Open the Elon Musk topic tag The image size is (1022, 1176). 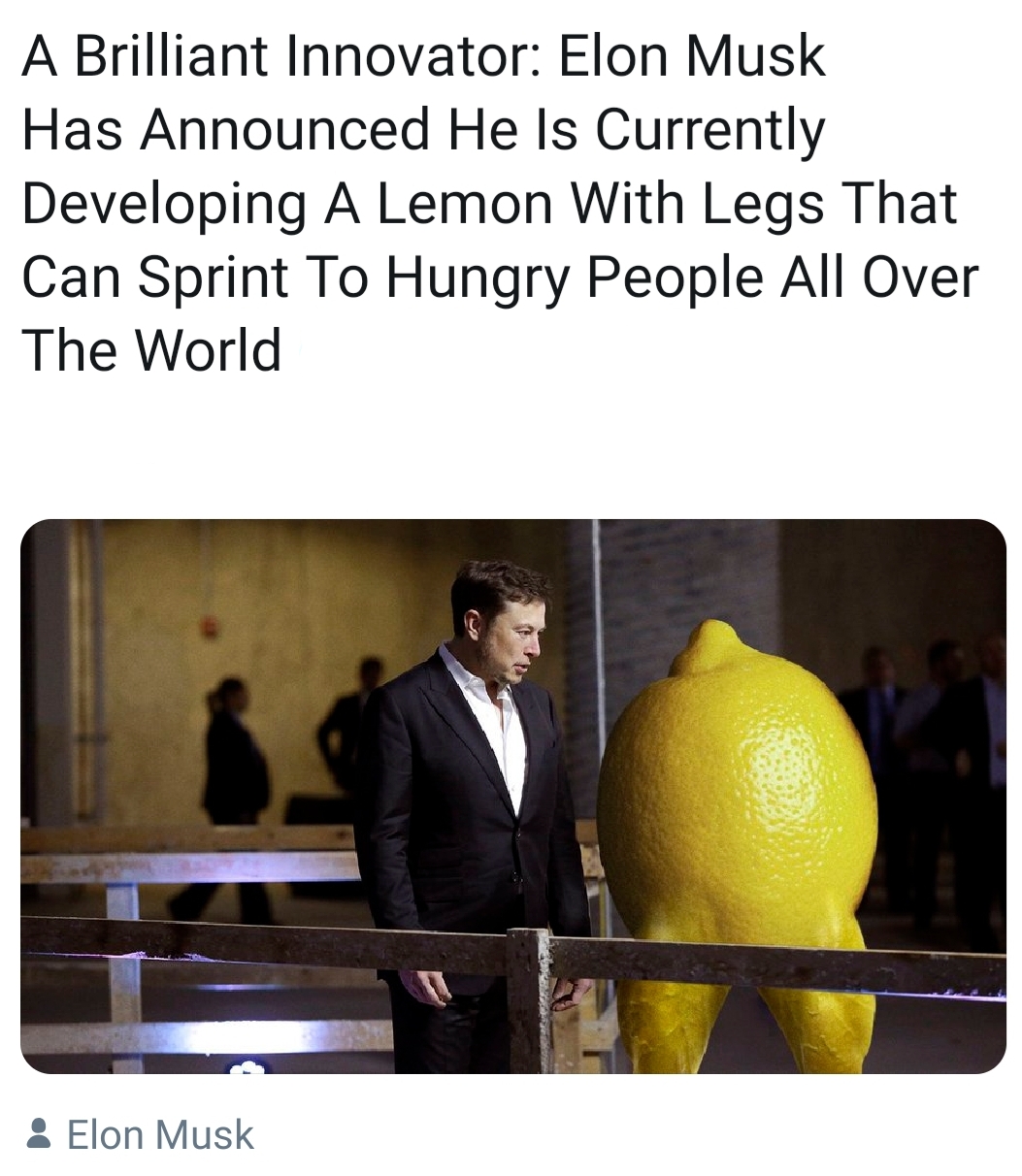(159, 1134)
